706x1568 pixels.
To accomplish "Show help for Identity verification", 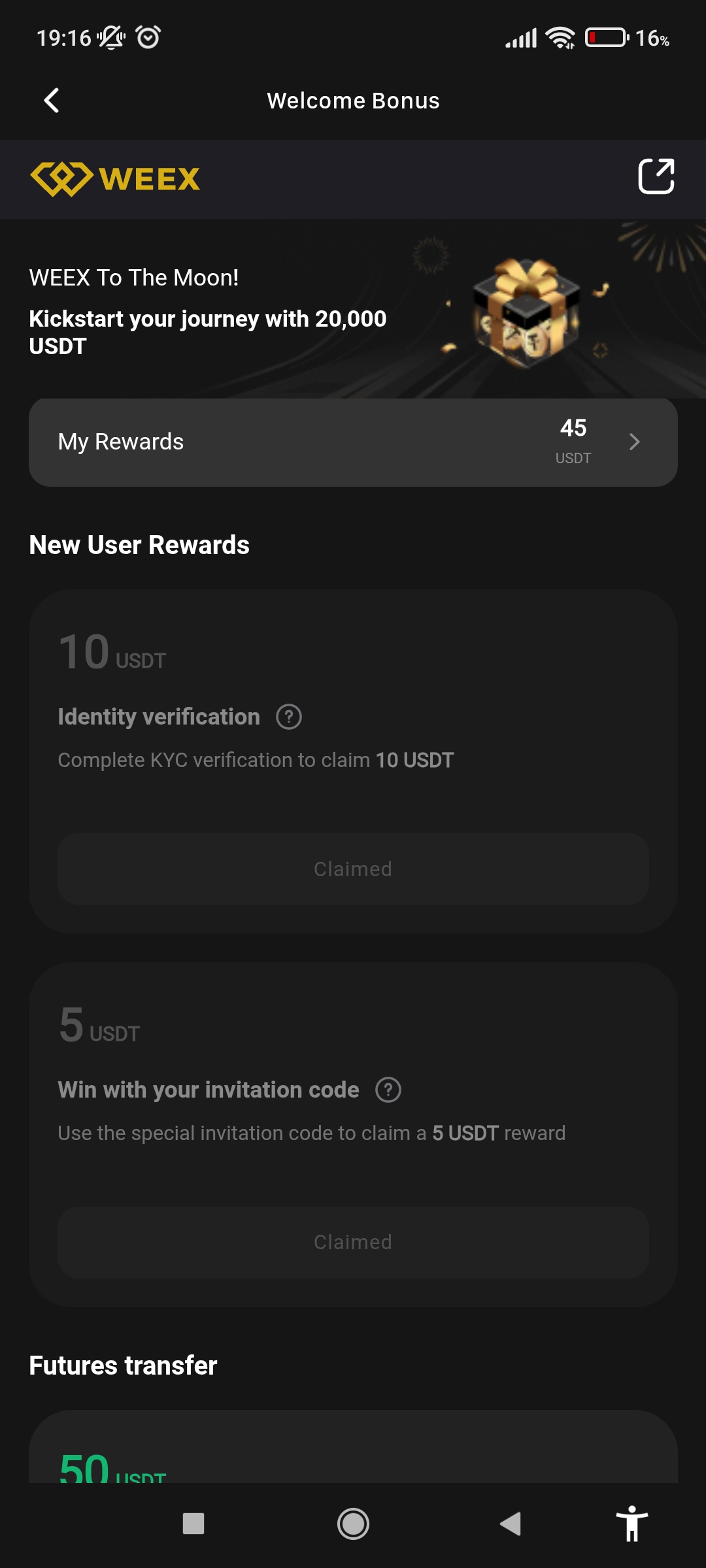I will (x=289, y=717).
